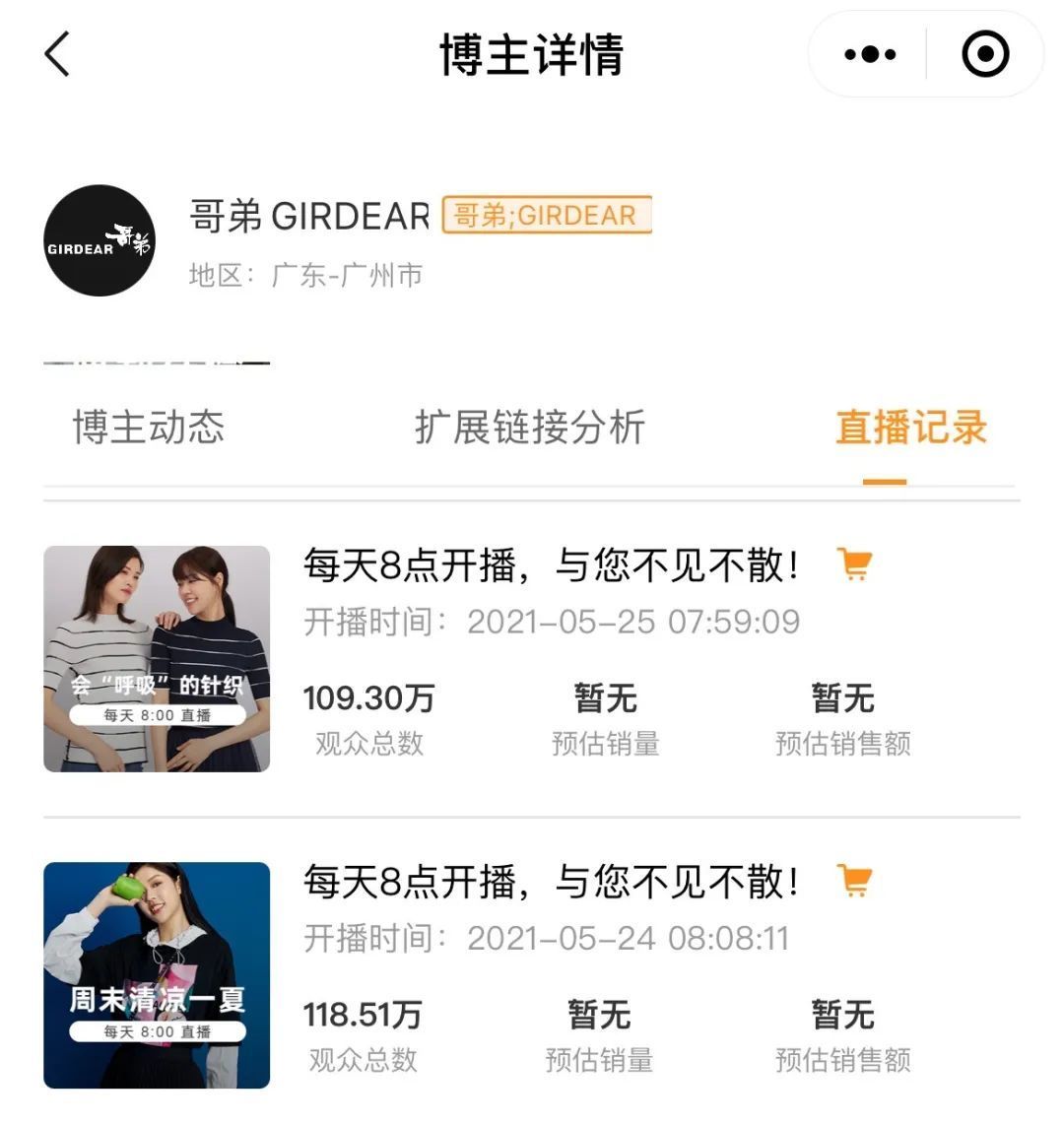Click the GIRDEAR brand avatar logo
This screenshot has width=1064, height=1126.
tap(99, 241)
